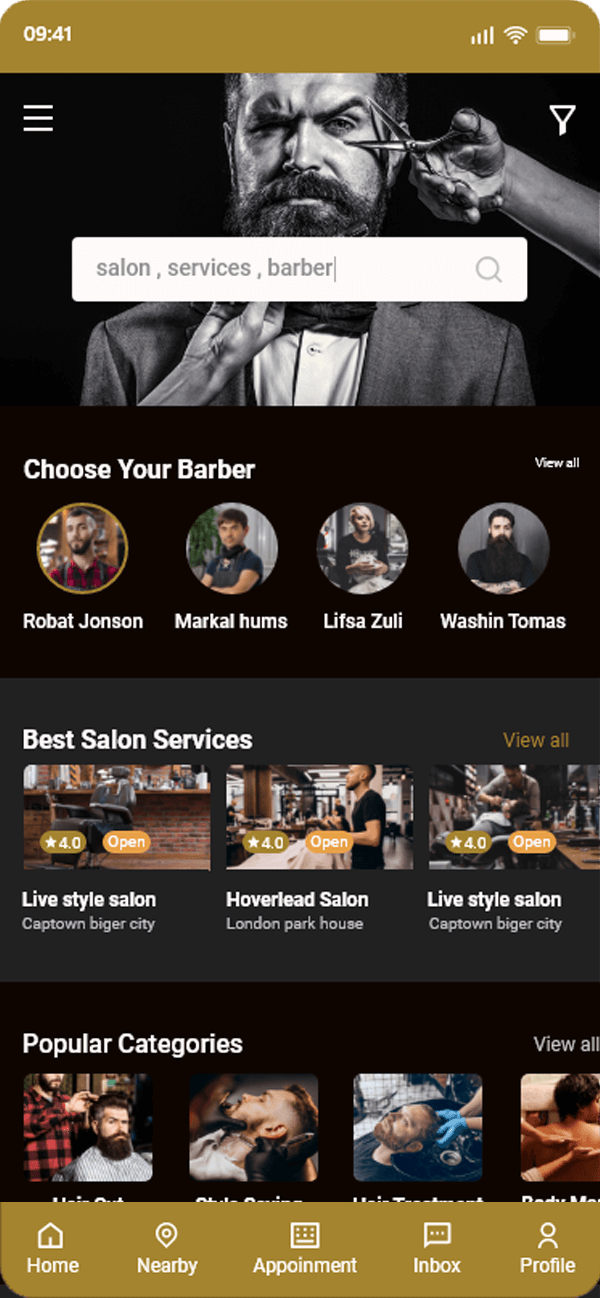Choose barber Lifsa Zuli

click(x=362, y=548)
